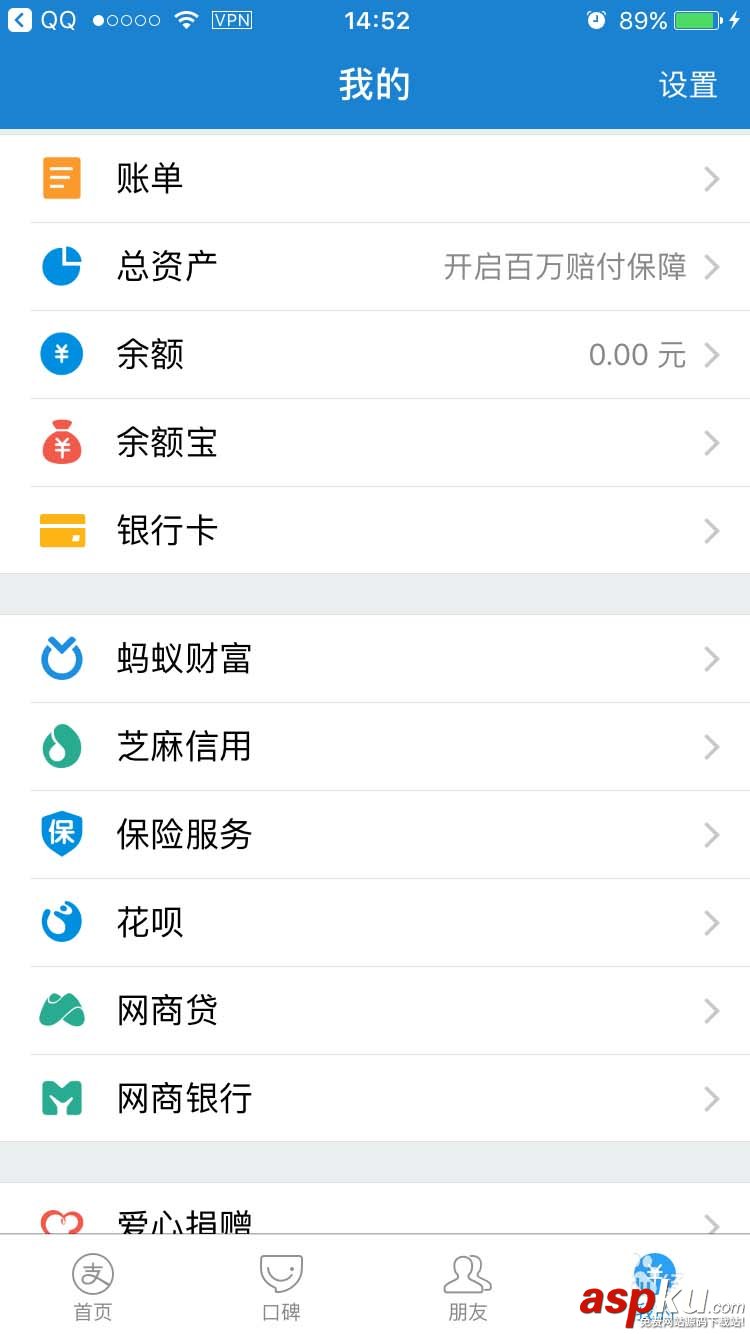Open the 花呗 Huabei icon
This screenshot has height=1334, width=750.
click(60, 922)
